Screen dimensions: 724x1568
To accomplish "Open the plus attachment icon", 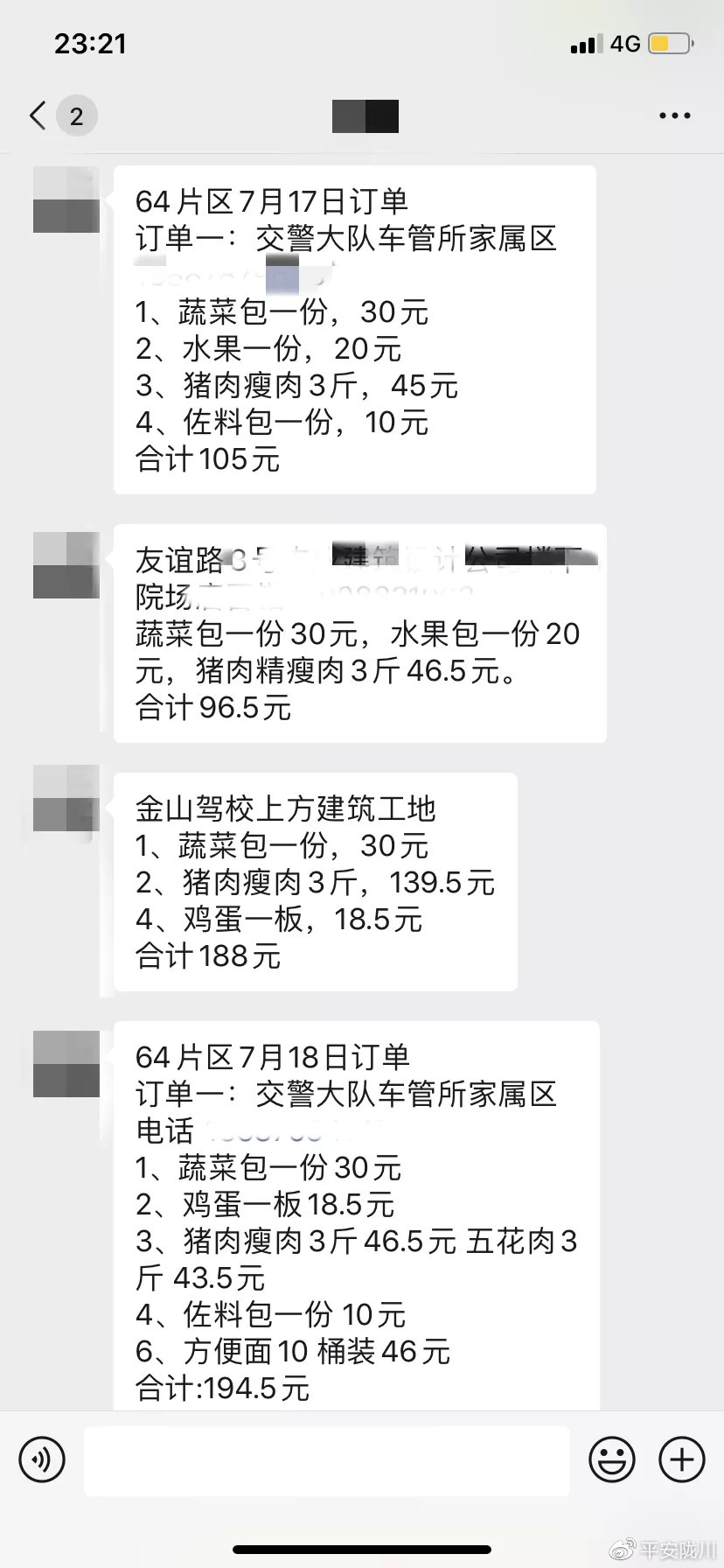I will (x=681, y=1459).
